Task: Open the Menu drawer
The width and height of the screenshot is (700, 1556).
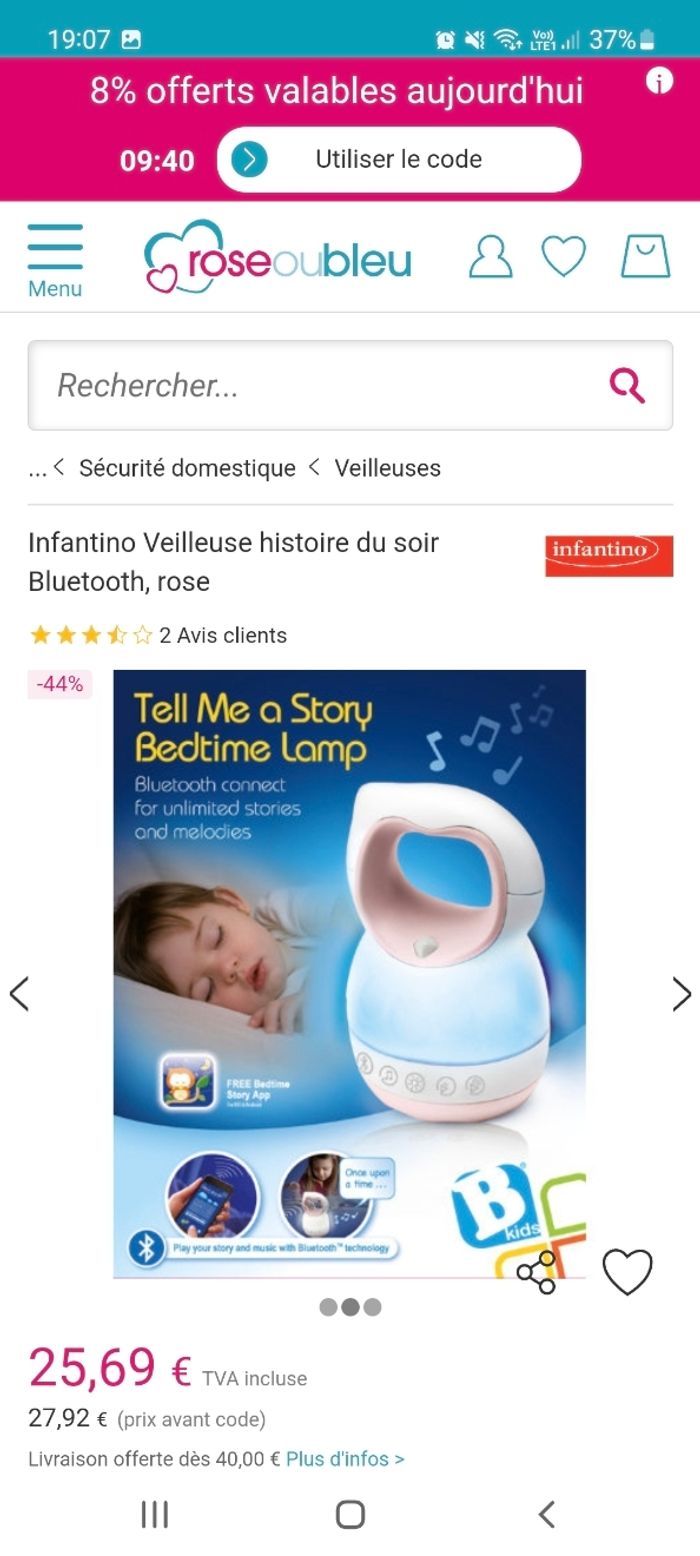Action: coord(55,260)
